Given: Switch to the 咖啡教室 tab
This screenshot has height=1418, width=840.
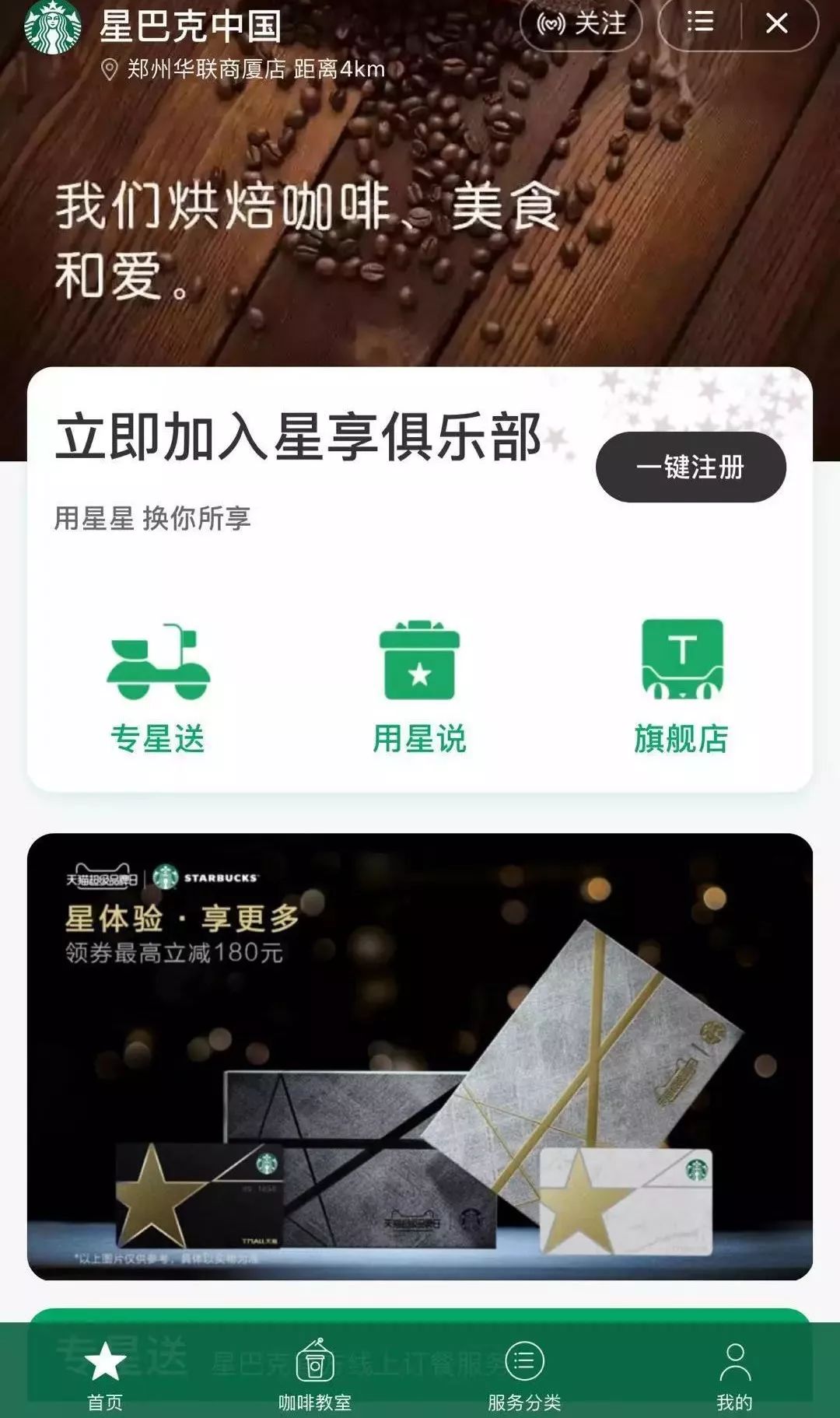Looking at the screenshot, I should pyautogui.click(x=315, y=1376).
